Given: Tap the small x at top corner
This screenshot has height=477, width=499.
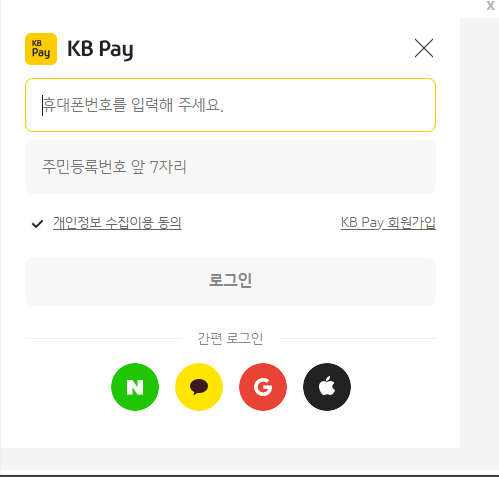Looking at the screenshot, I should 490,5.
